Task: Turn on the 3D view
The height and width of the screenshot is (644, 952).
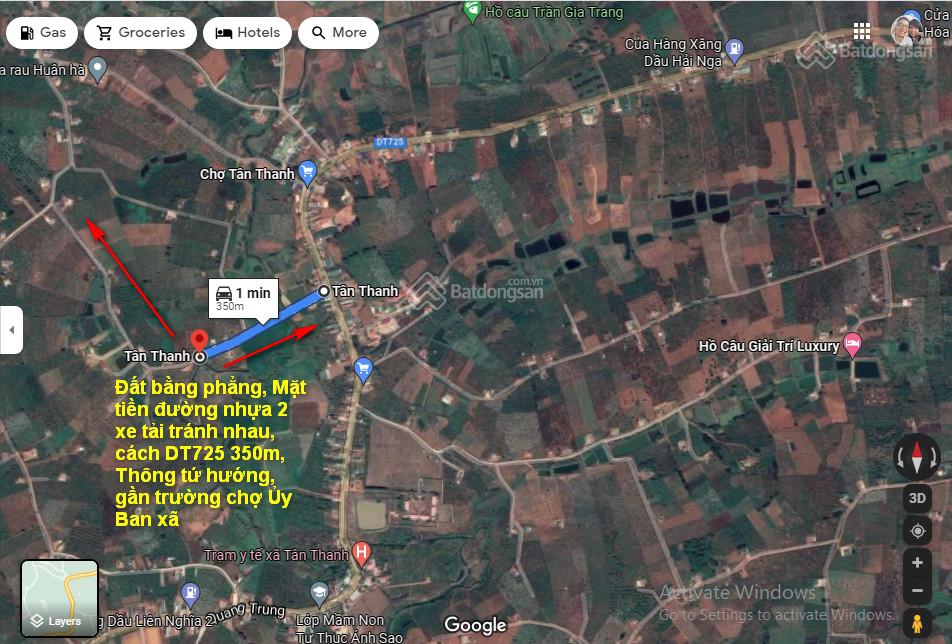Action: [916, 497]
